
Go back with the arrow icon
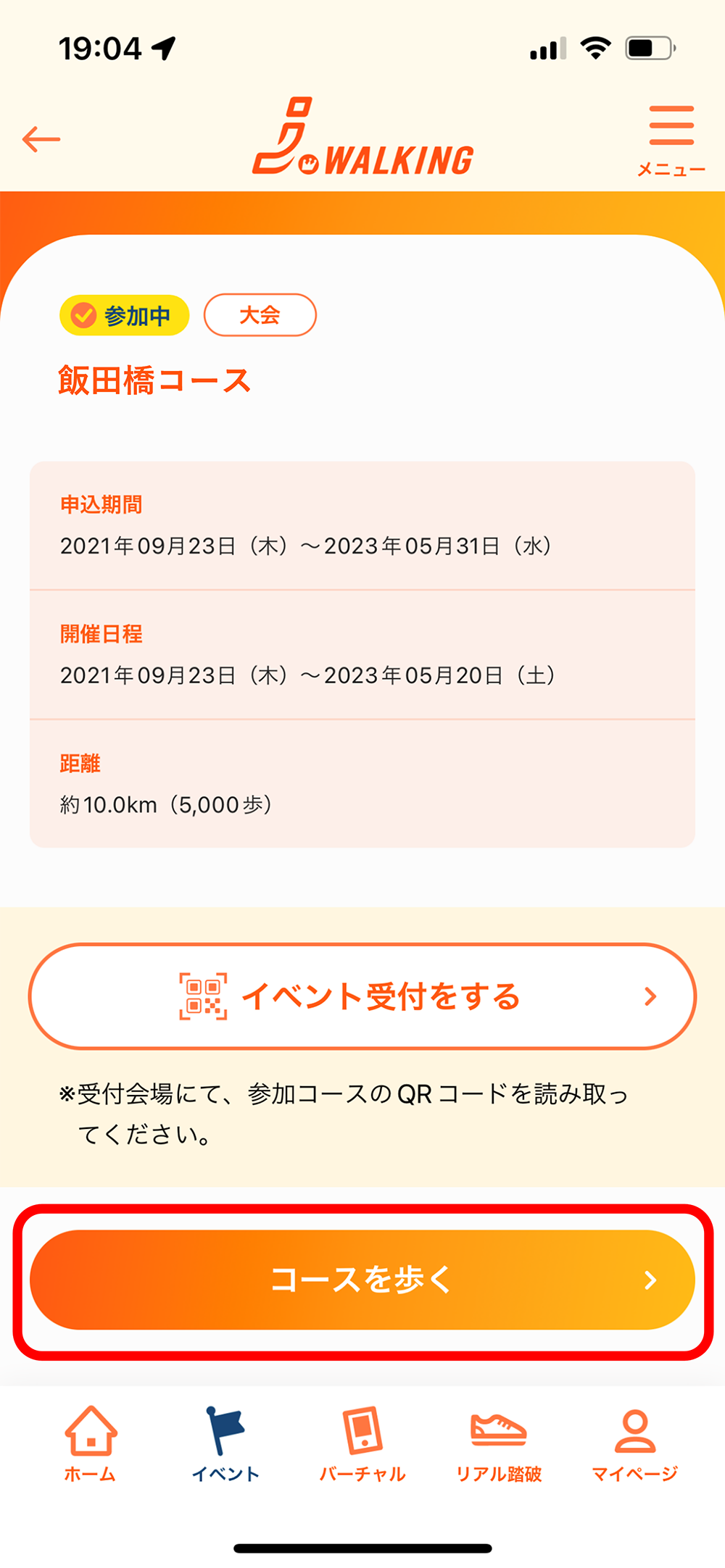(41, 139)
